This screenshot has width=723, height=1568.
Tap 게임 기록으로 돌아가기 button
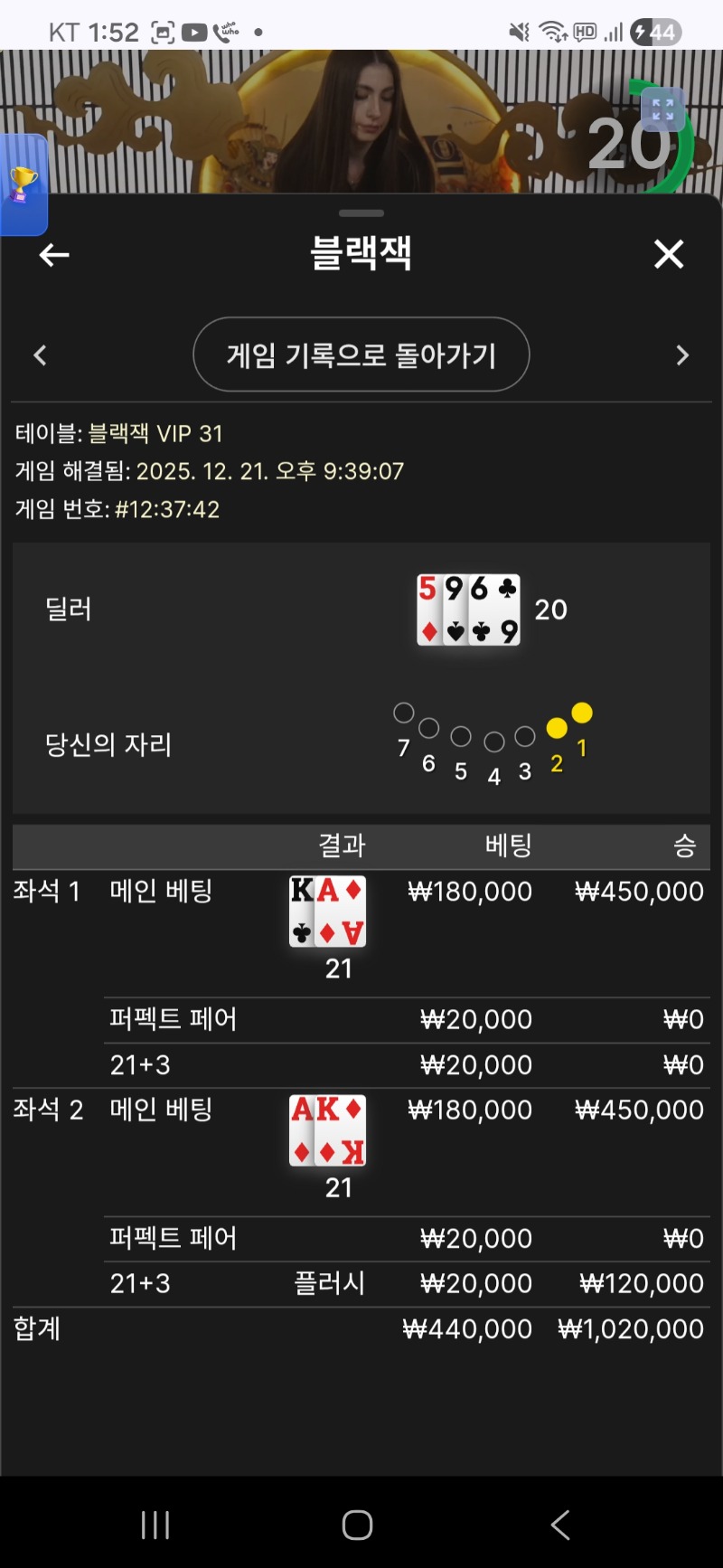pyautogui.click(x=361, y=354)
